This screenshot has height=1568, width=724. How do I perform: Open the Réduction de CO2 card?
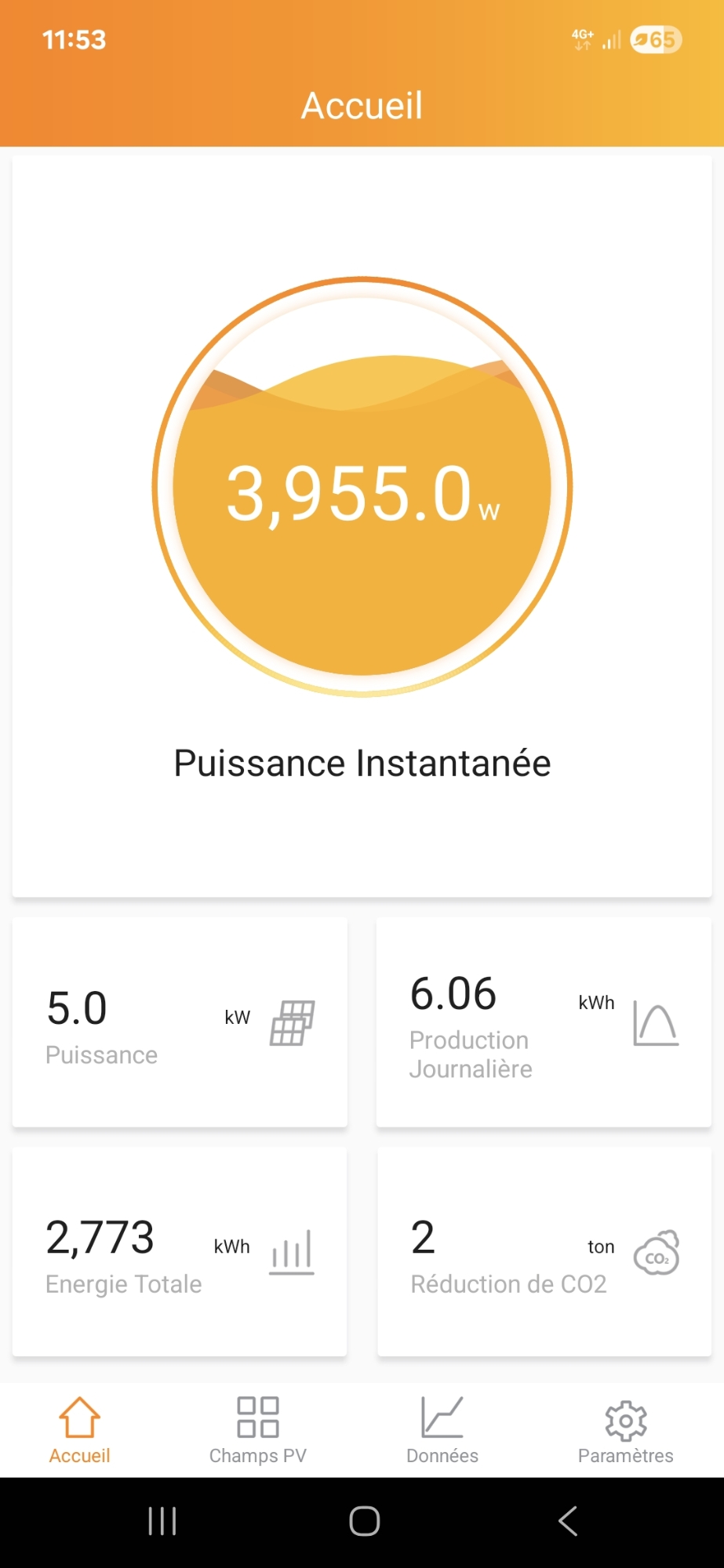coord(544,1252)
